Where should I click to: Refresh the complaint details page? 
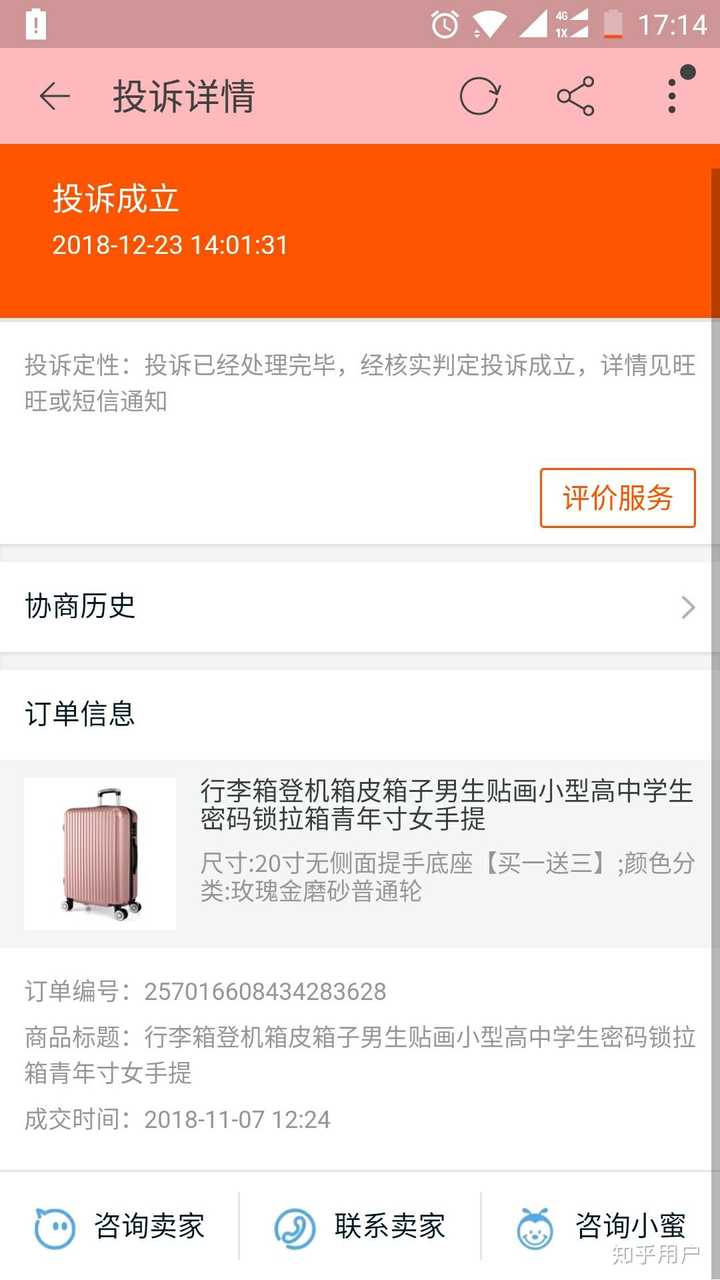[x=479, y=96]
